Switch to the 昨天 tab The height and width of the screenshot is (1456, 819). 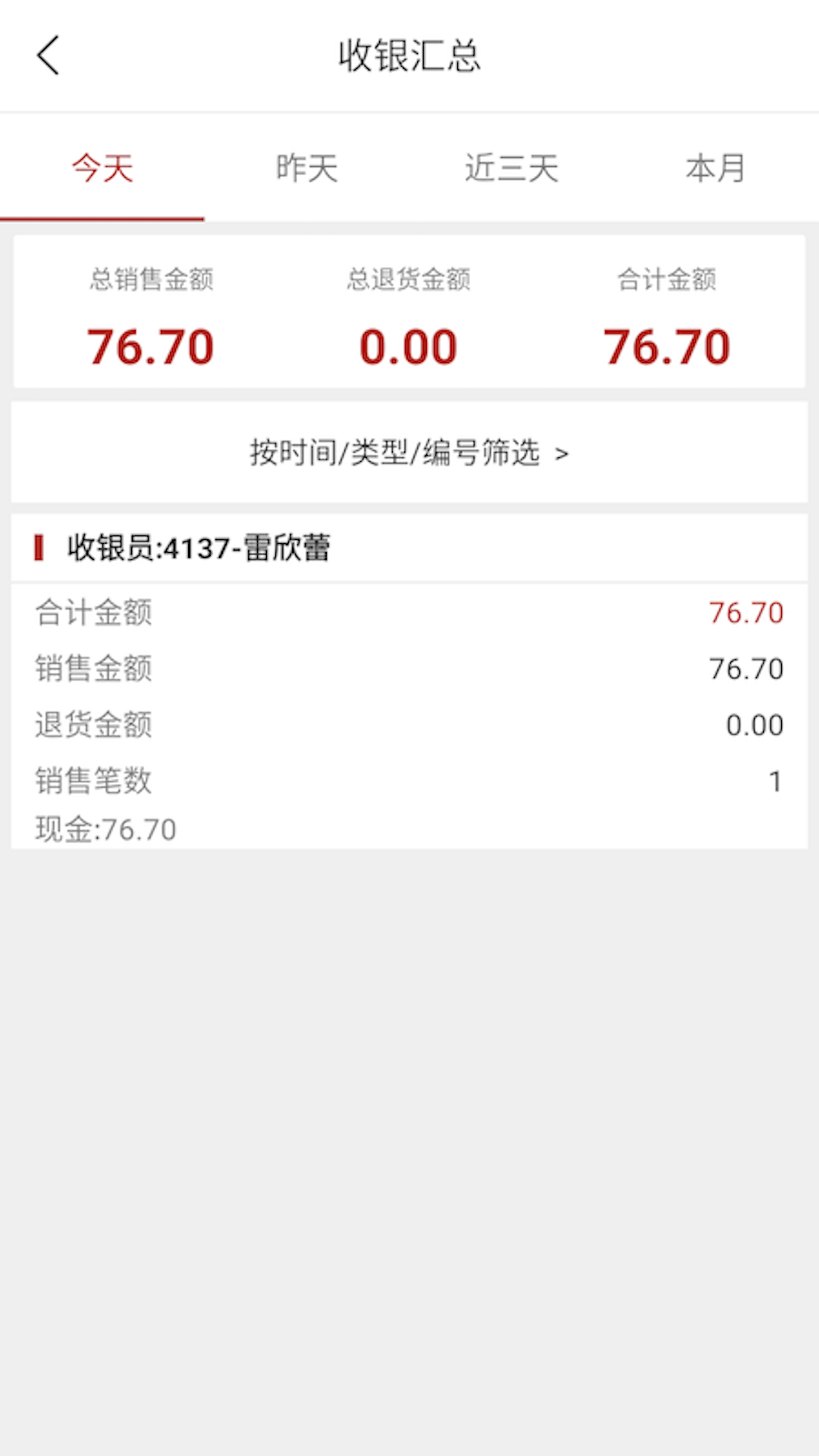pos(306,168)
